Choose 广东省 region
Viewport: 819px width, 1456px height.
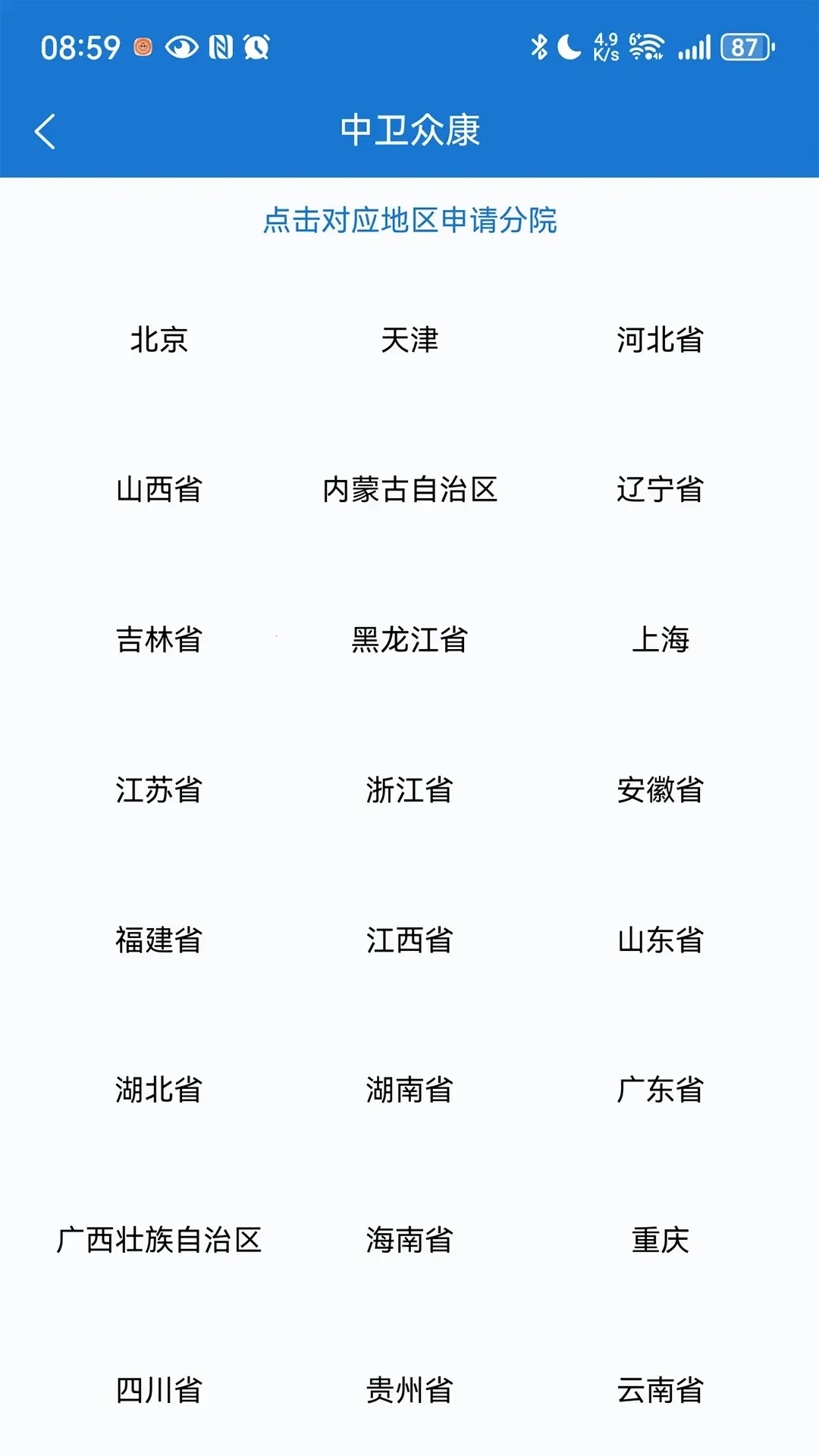[x=660, y=1090]
